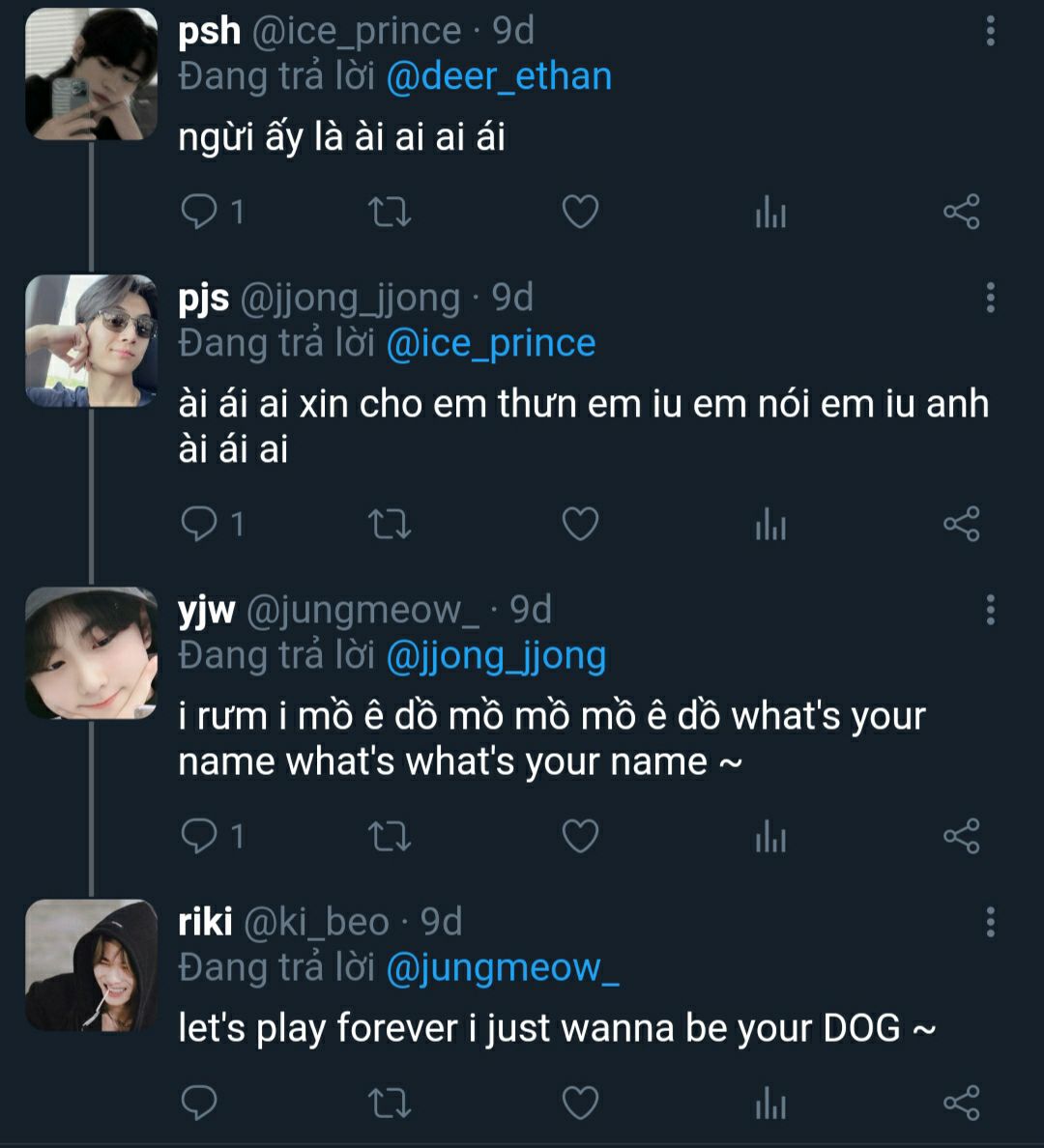Share the tweet posted by pjs
Screen dimensions: 1044x1148
coord(961,524)
